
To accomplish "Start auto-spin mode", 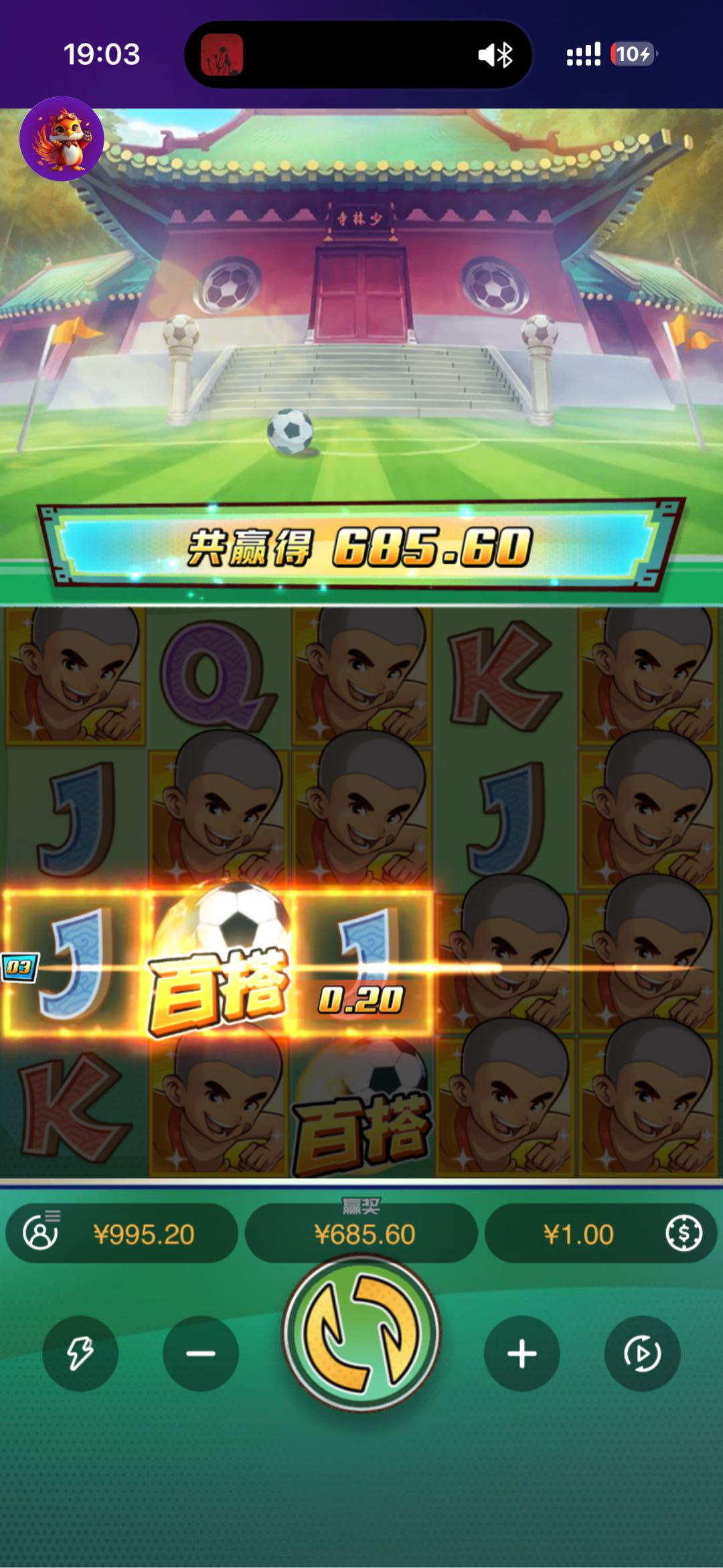I will (x=642, y=1353).
